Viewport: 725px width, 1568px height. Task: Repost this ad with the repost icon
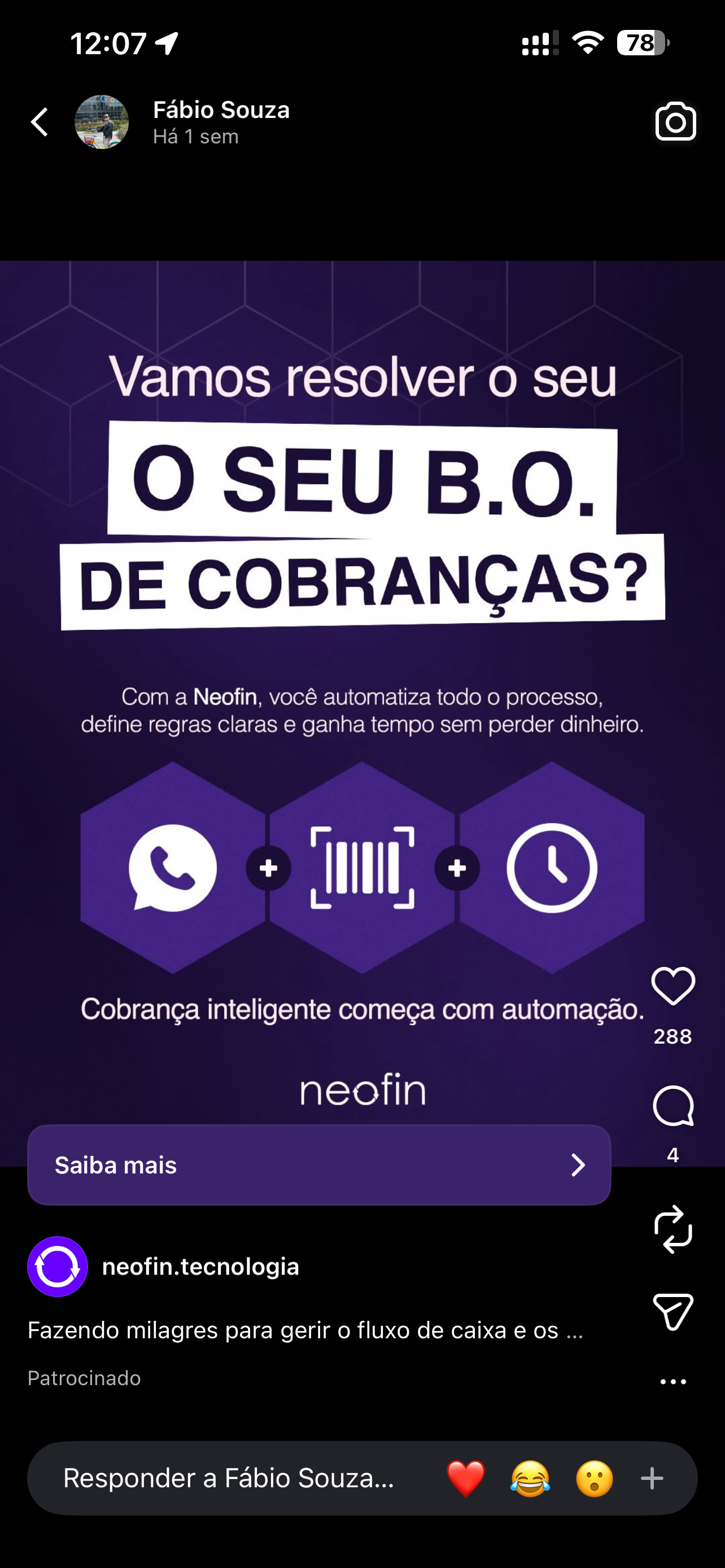click(672, 1229)
